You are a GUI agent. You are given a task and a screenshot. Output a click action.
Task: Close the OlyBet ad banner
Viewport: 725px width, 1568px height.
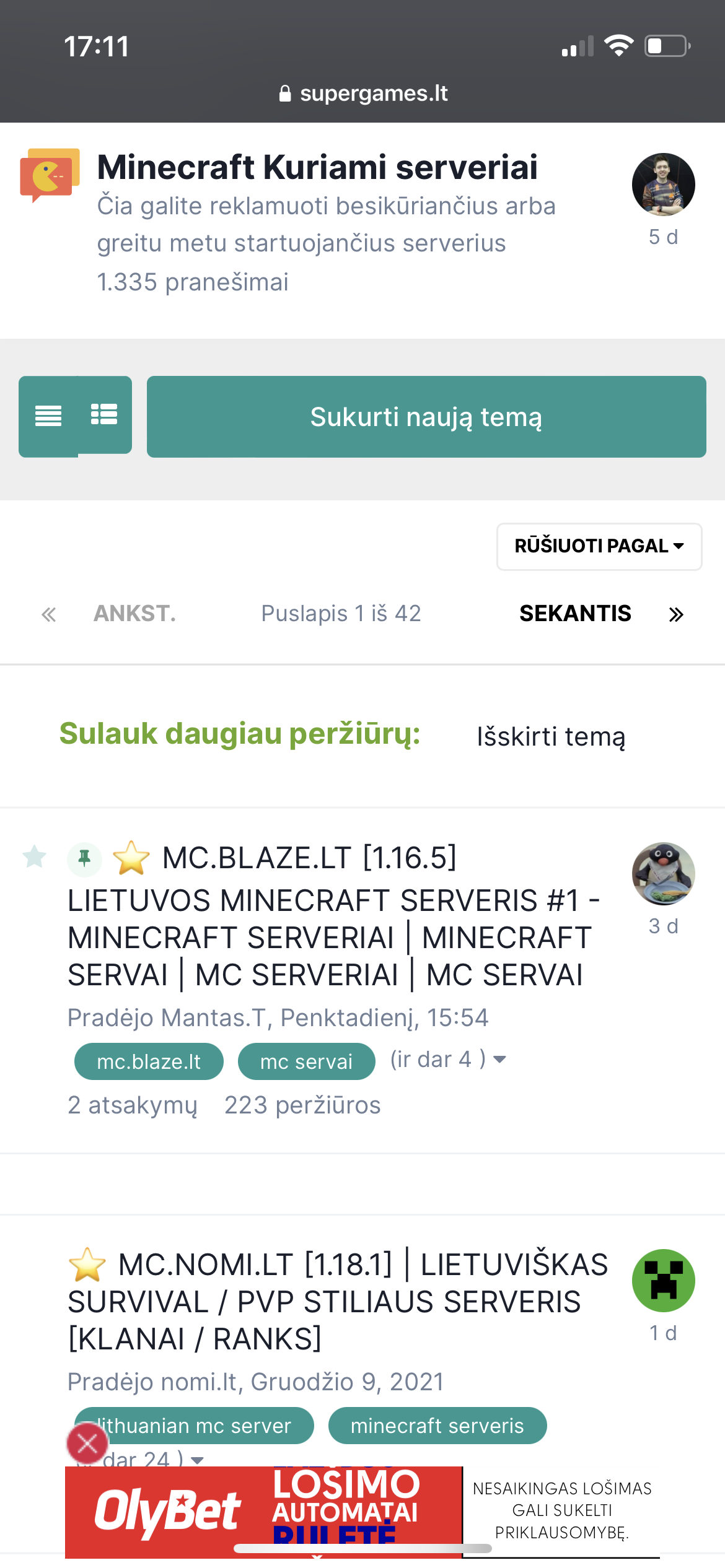[x=87, y=1444]
